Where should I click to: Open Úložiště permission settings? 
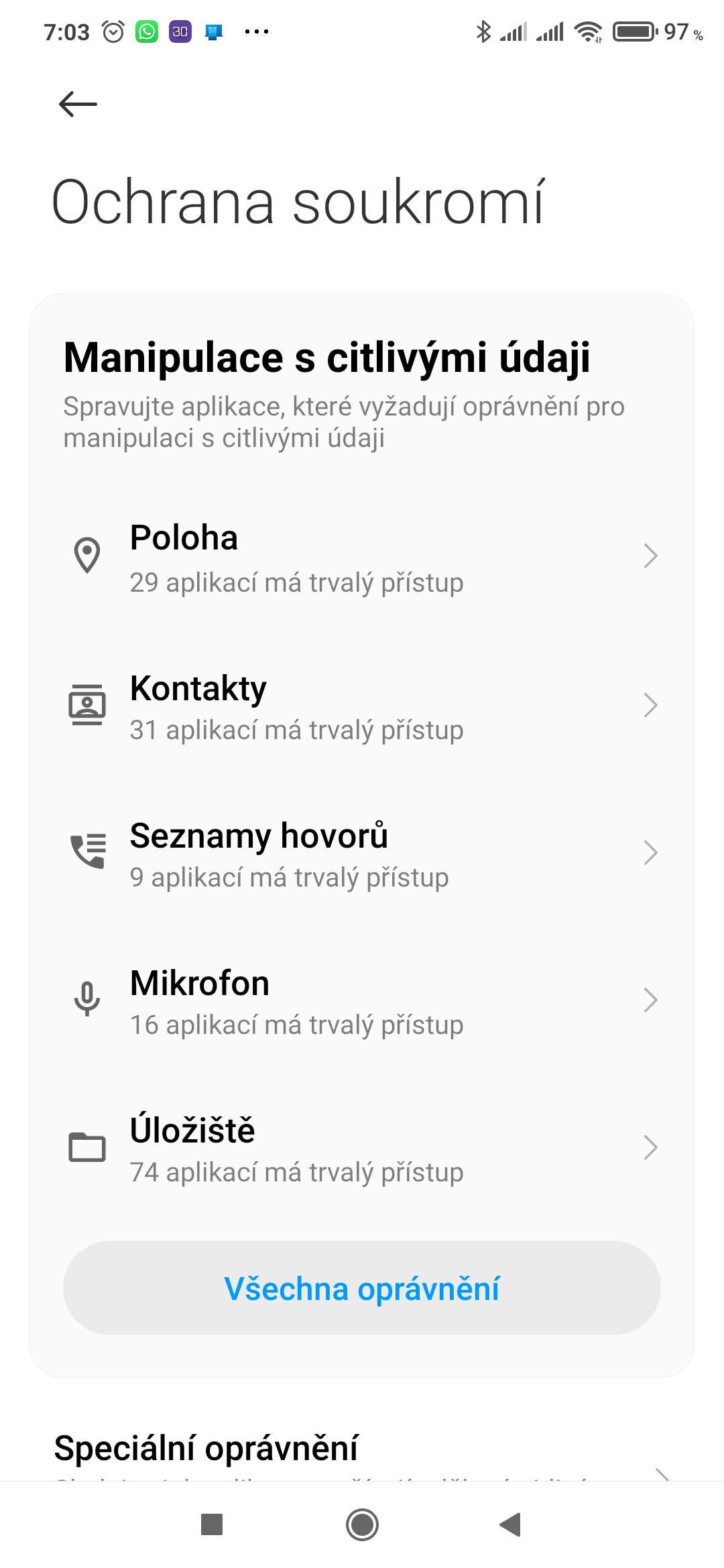tap(362, 1149)
